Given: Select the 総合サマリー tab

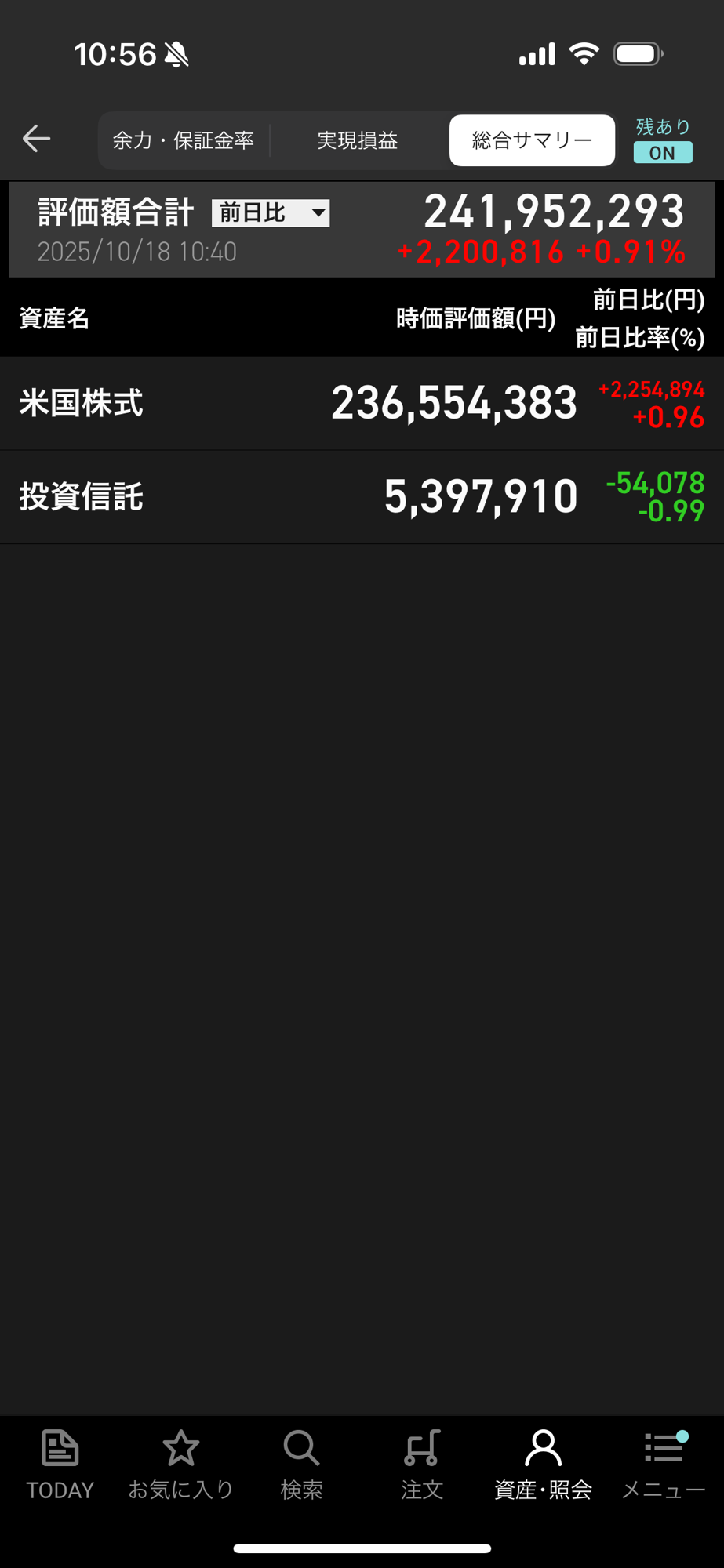Looking at the screenshot, I should [532, 141].
